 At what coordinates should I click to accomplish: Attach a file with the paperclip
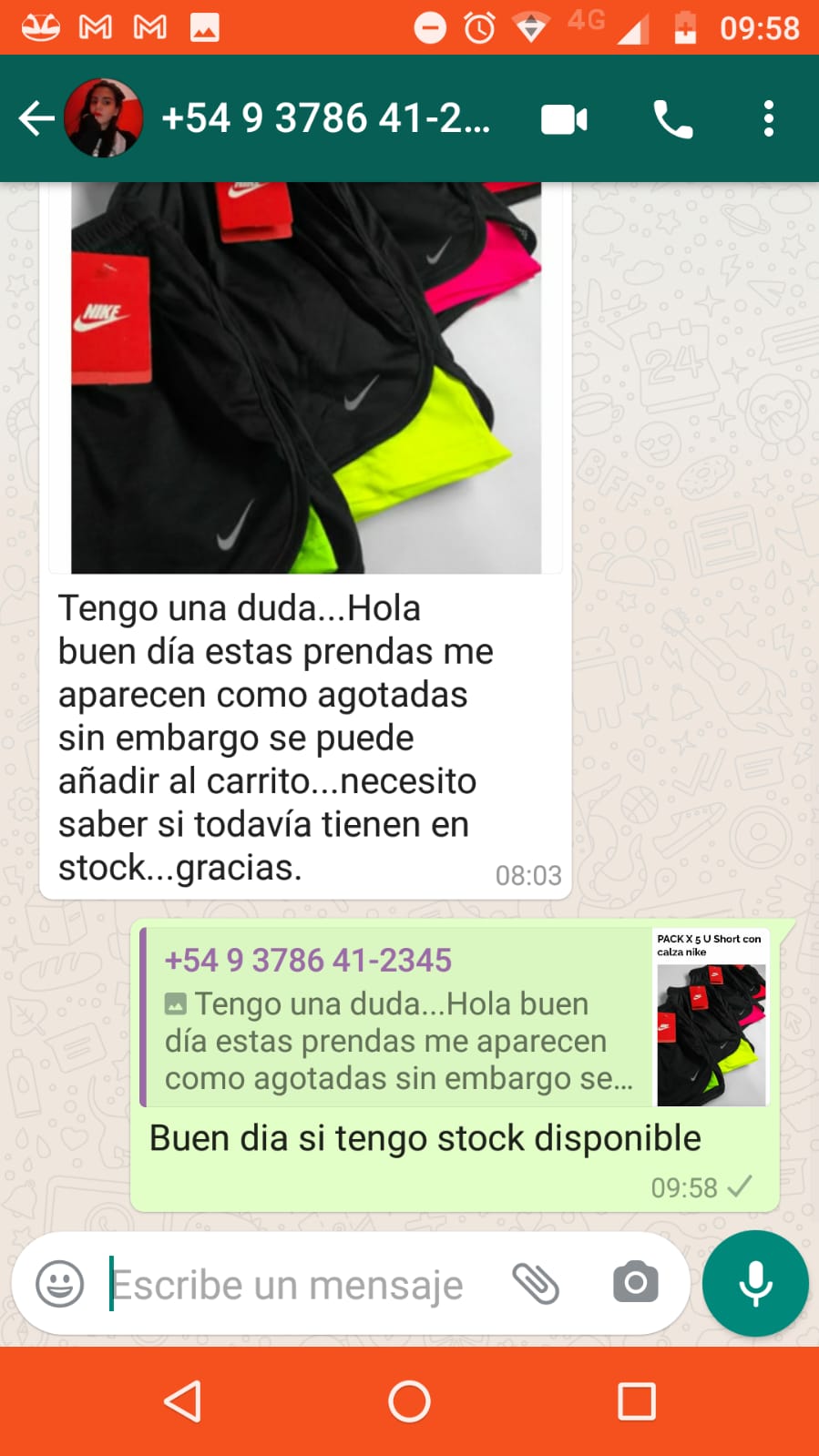pyautogui.click(x=536, y=1284)
